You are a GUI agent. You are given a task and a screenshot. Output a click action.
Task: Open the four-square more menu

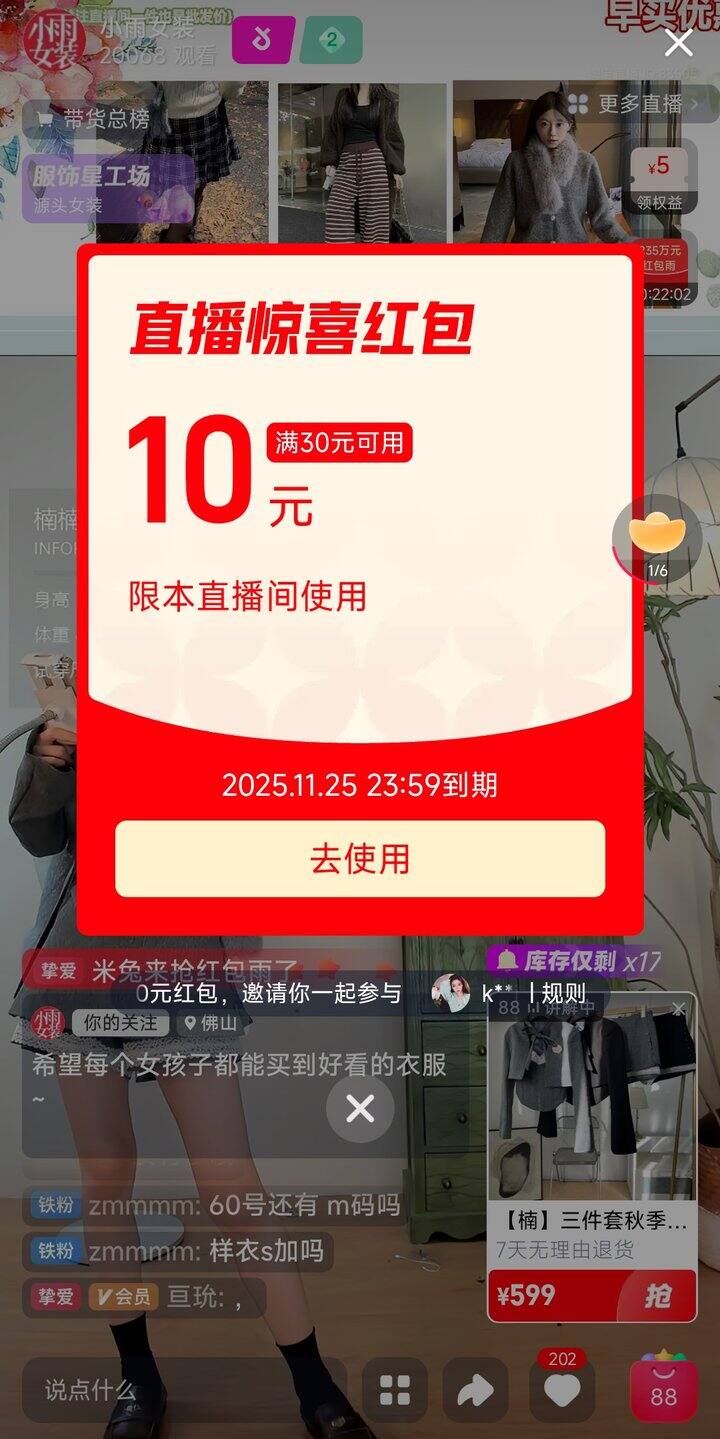pyautogui.click(x=395, y=1390)
